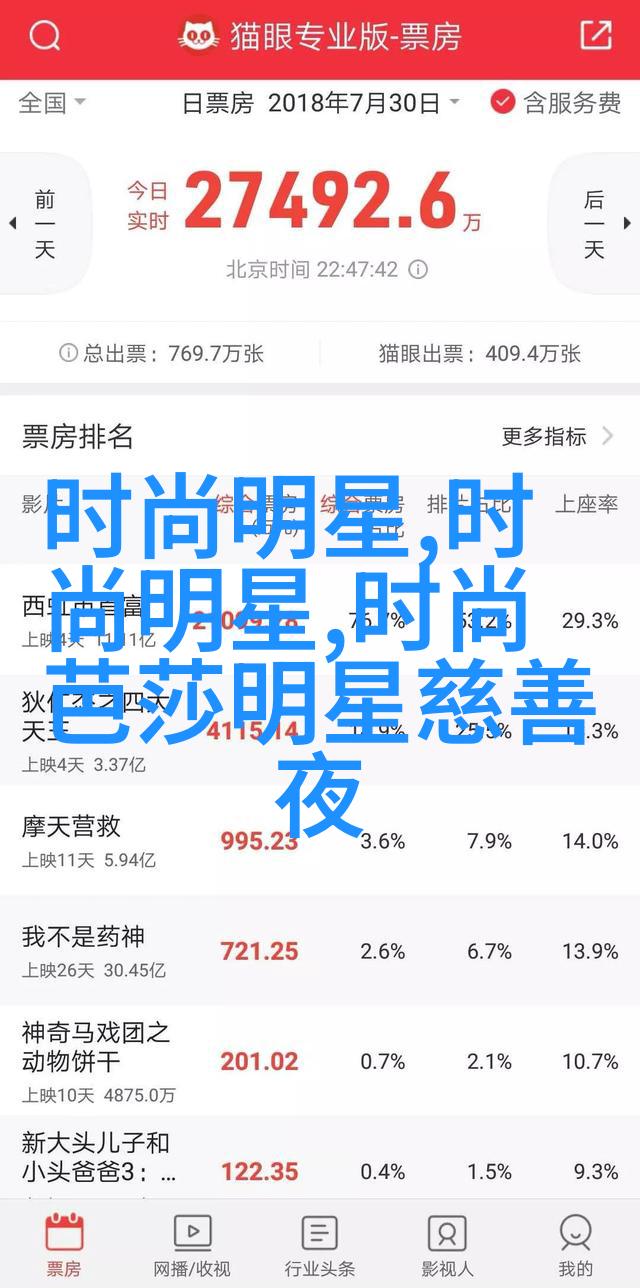Viewport: 640px width, 1288px height.
Task: Open the 我不是药神 box office row
Action: [320, 951]
